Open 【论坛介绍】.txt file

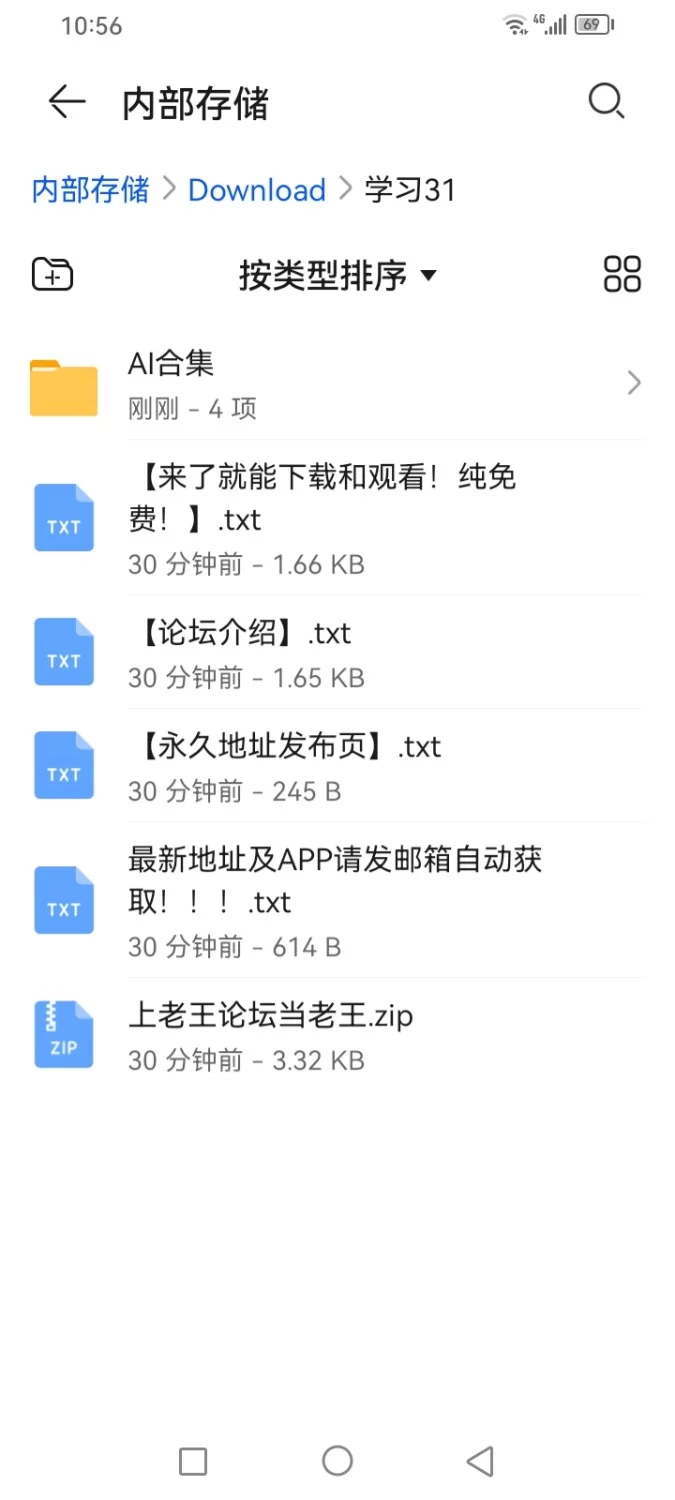(337, 653)
